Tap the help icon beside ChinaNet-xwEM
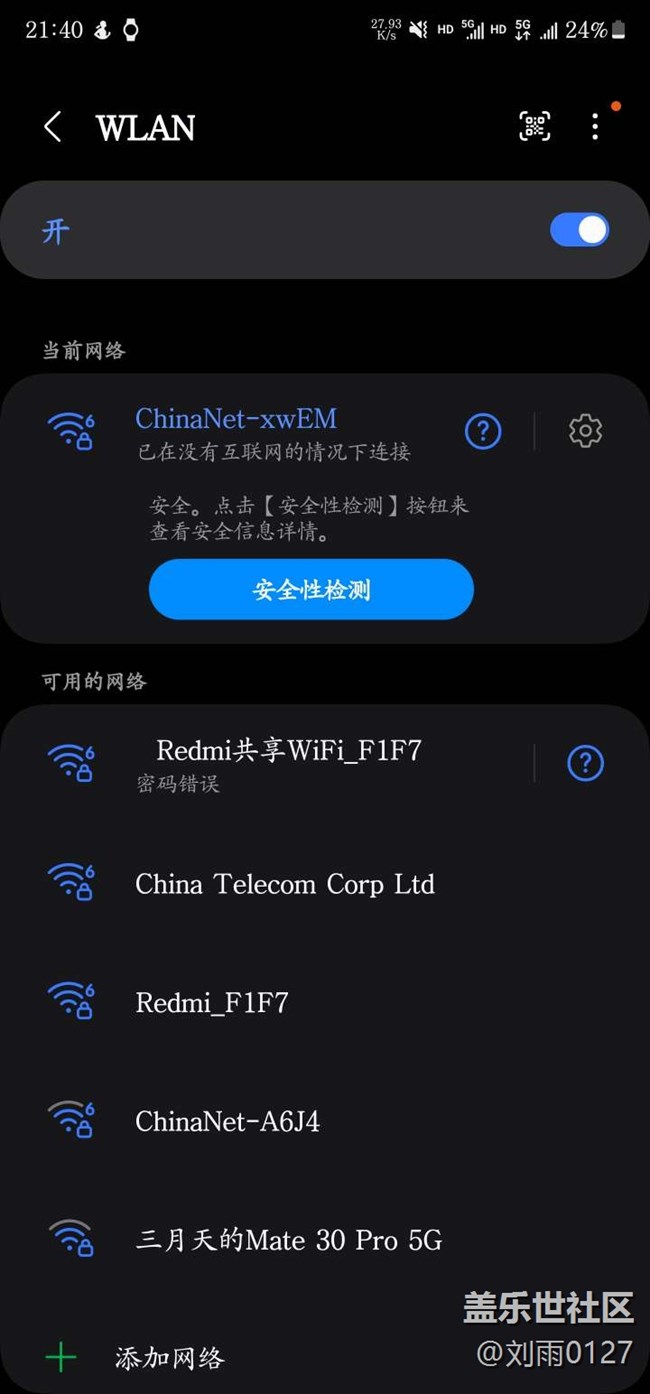 pos(483,431)
